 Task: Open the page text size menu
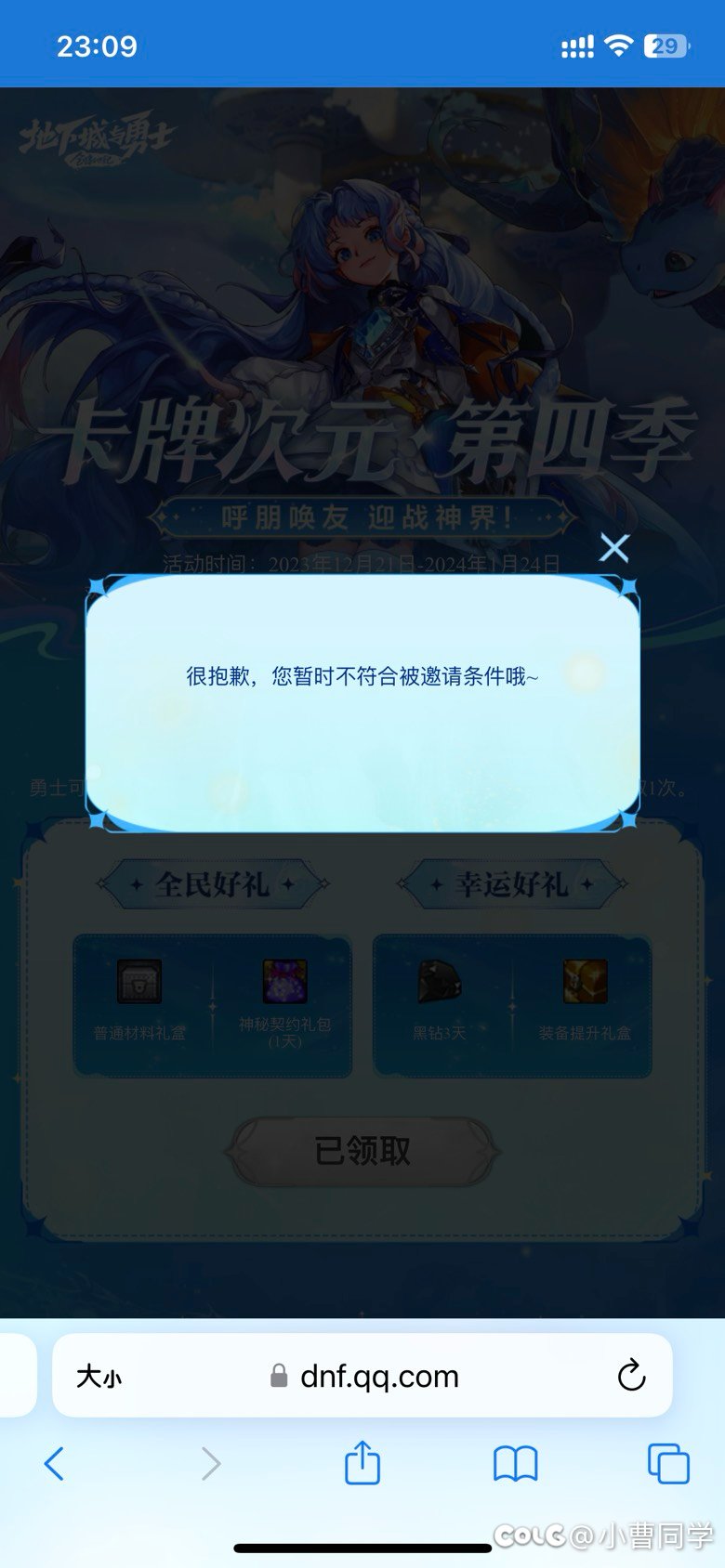(x=99, y=1376)
